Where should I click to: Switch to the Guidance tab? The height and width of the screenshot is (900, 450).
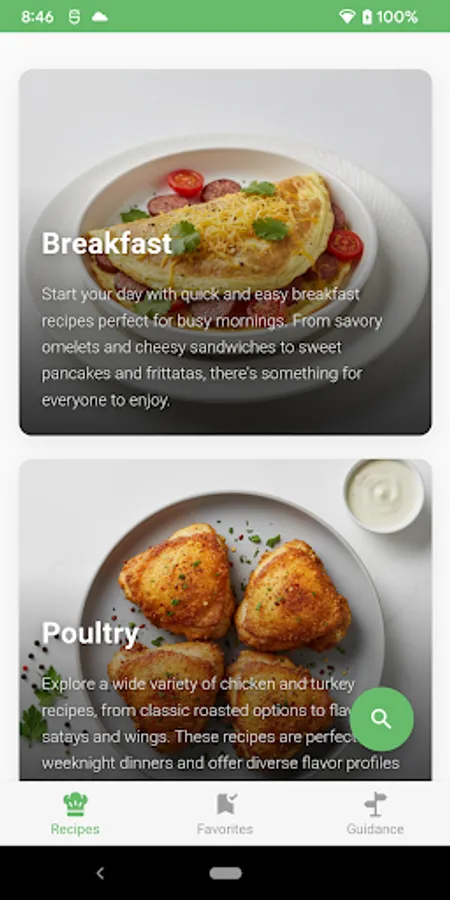tap(375, 813)
